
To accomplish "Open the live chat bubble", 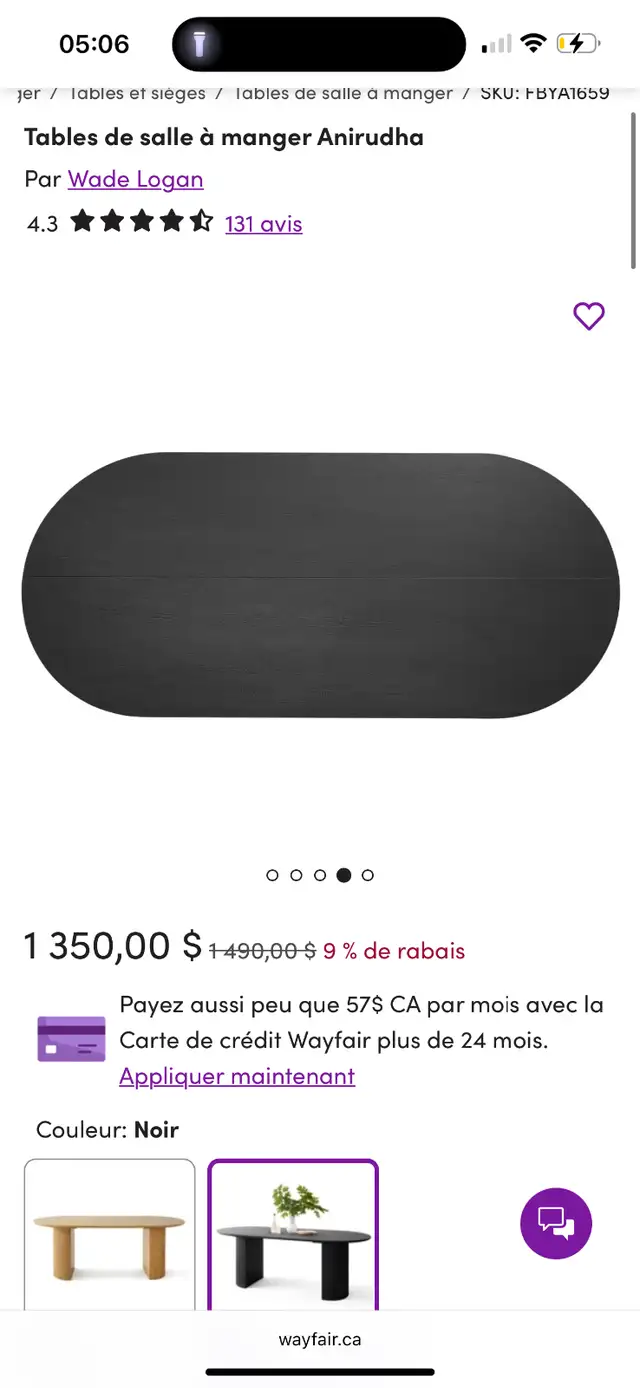I will click(556, 1223).
